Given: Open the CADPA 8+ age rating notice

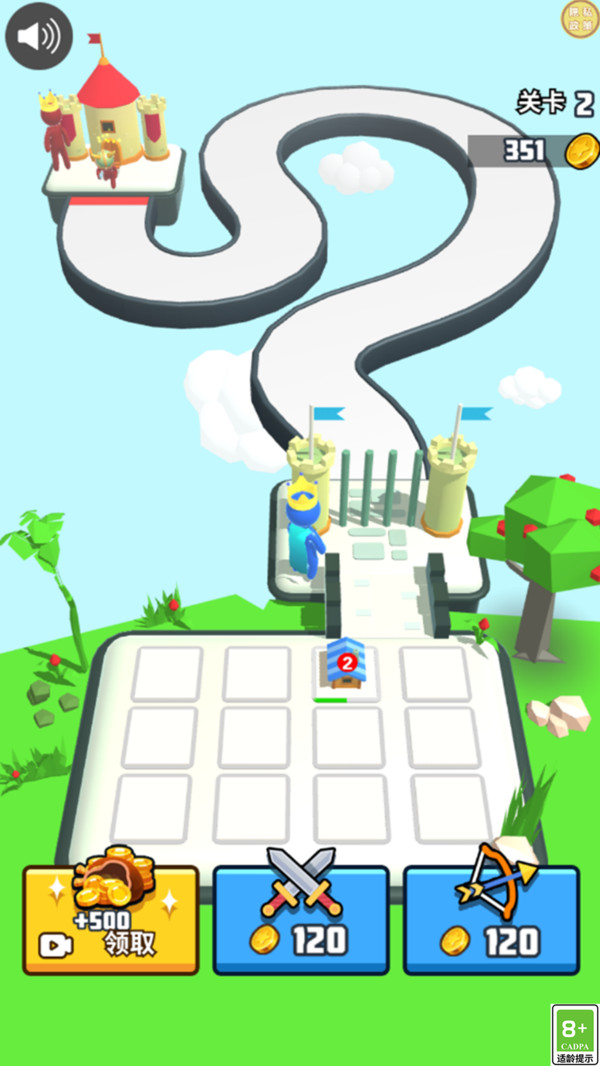Looking at the screenshot, I should tap(574, 1033).
